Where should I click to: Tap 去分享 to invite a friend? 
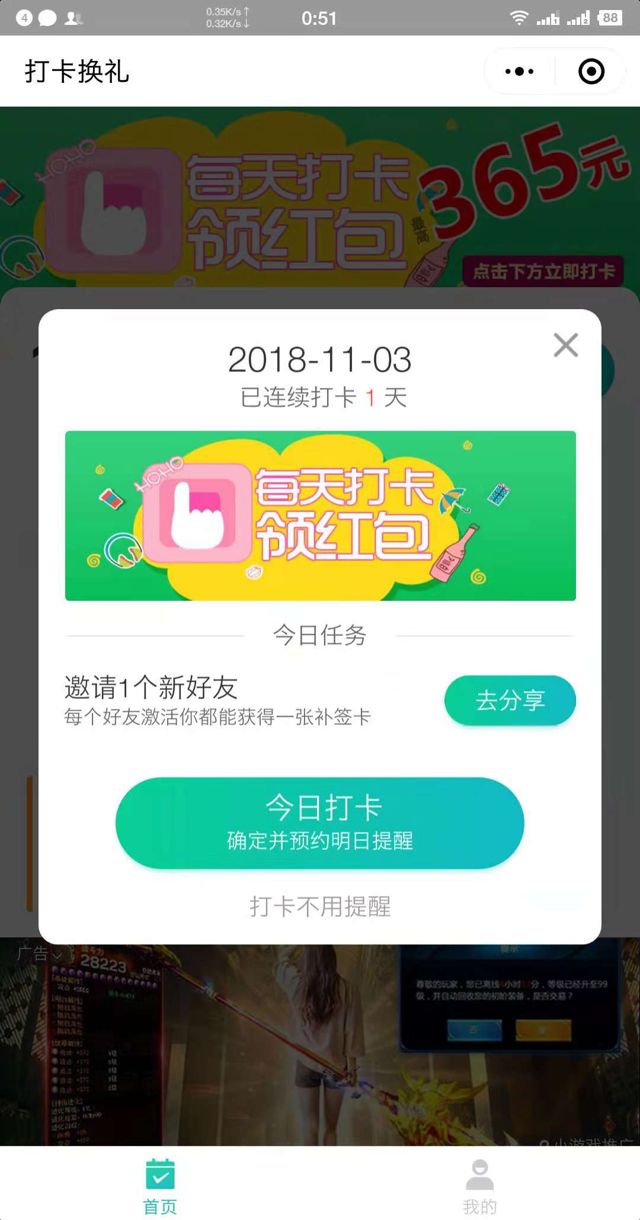click(510, 700)
